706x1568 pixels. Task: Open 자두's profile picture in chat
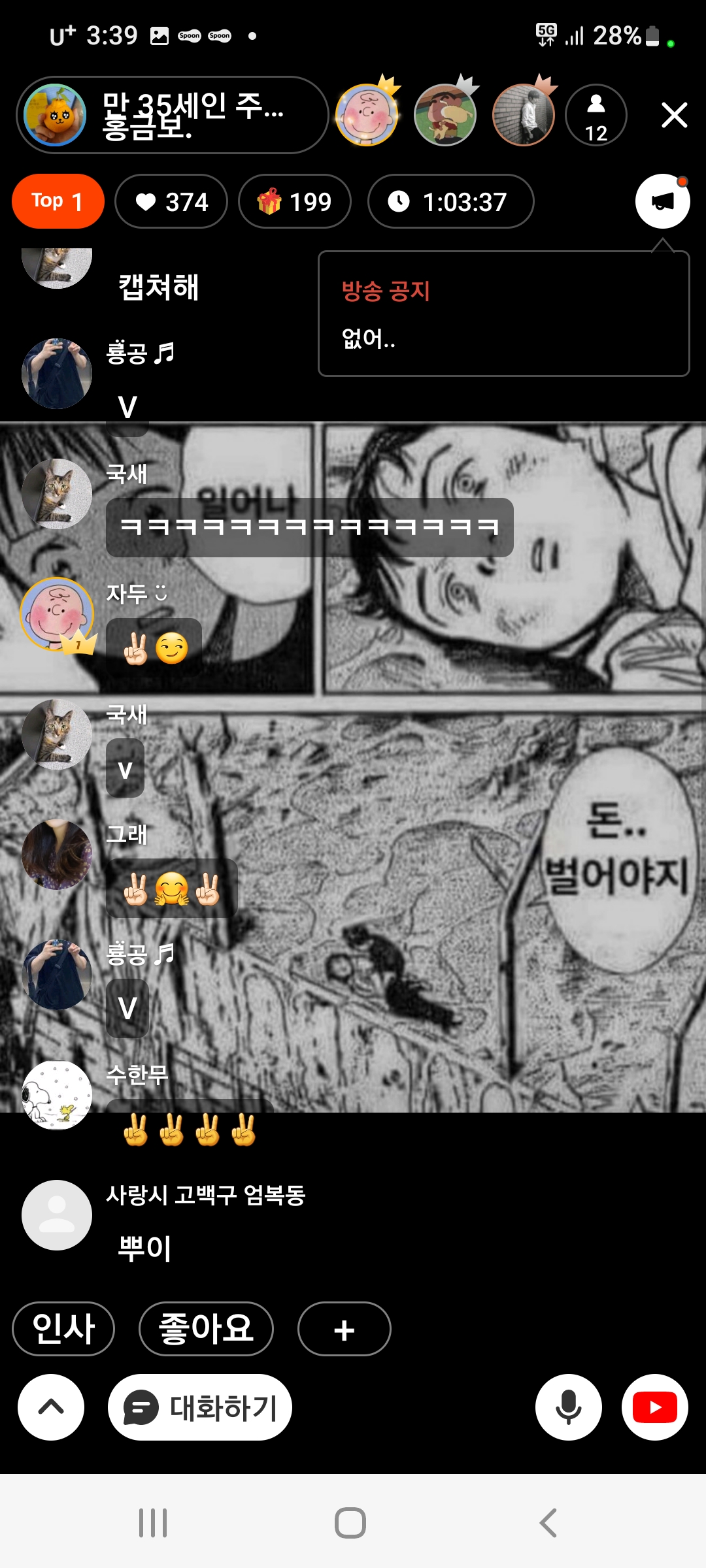(57, 613)
